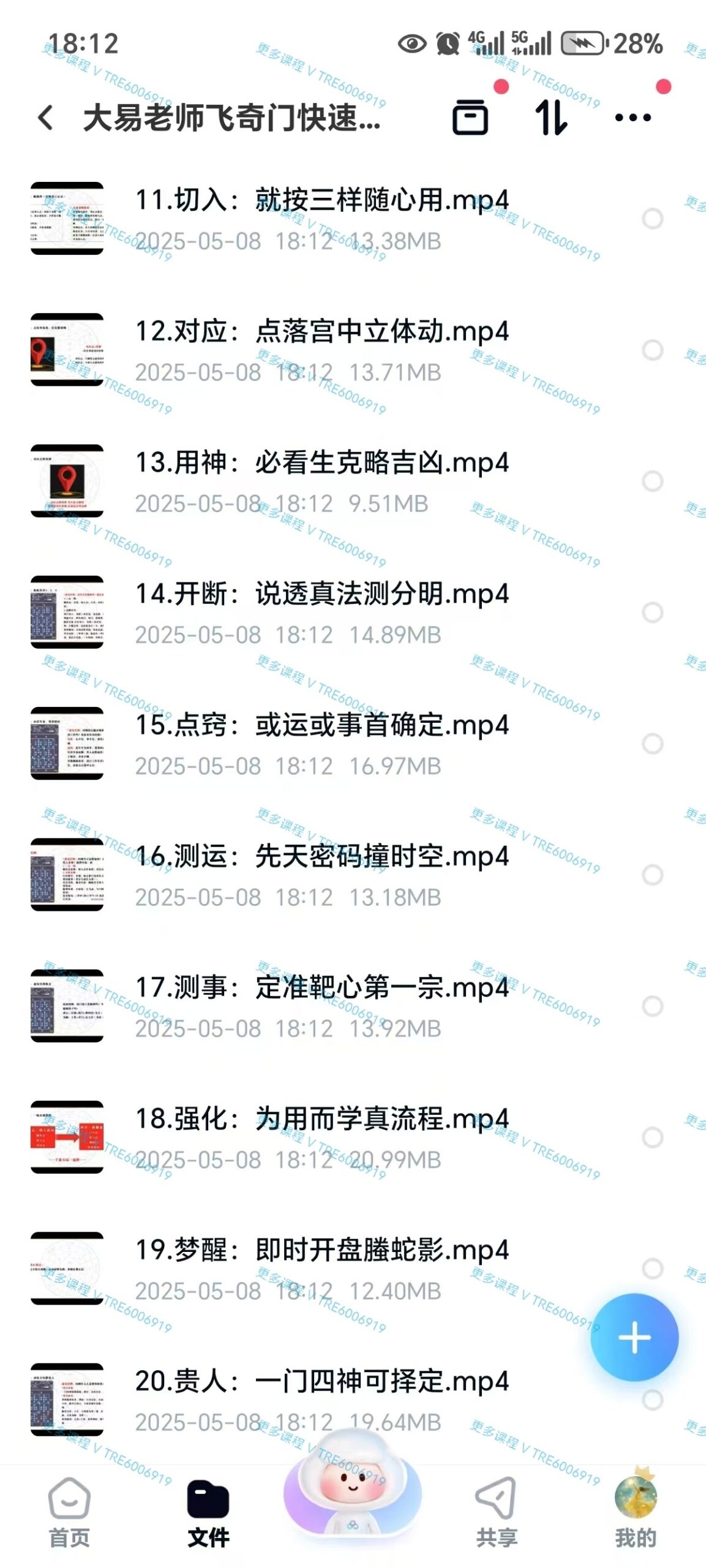Image resolution: width=706 pixels, height=1568 pixels.
Task: Open the three-dot overflow menu
Action: pos(633,117)
